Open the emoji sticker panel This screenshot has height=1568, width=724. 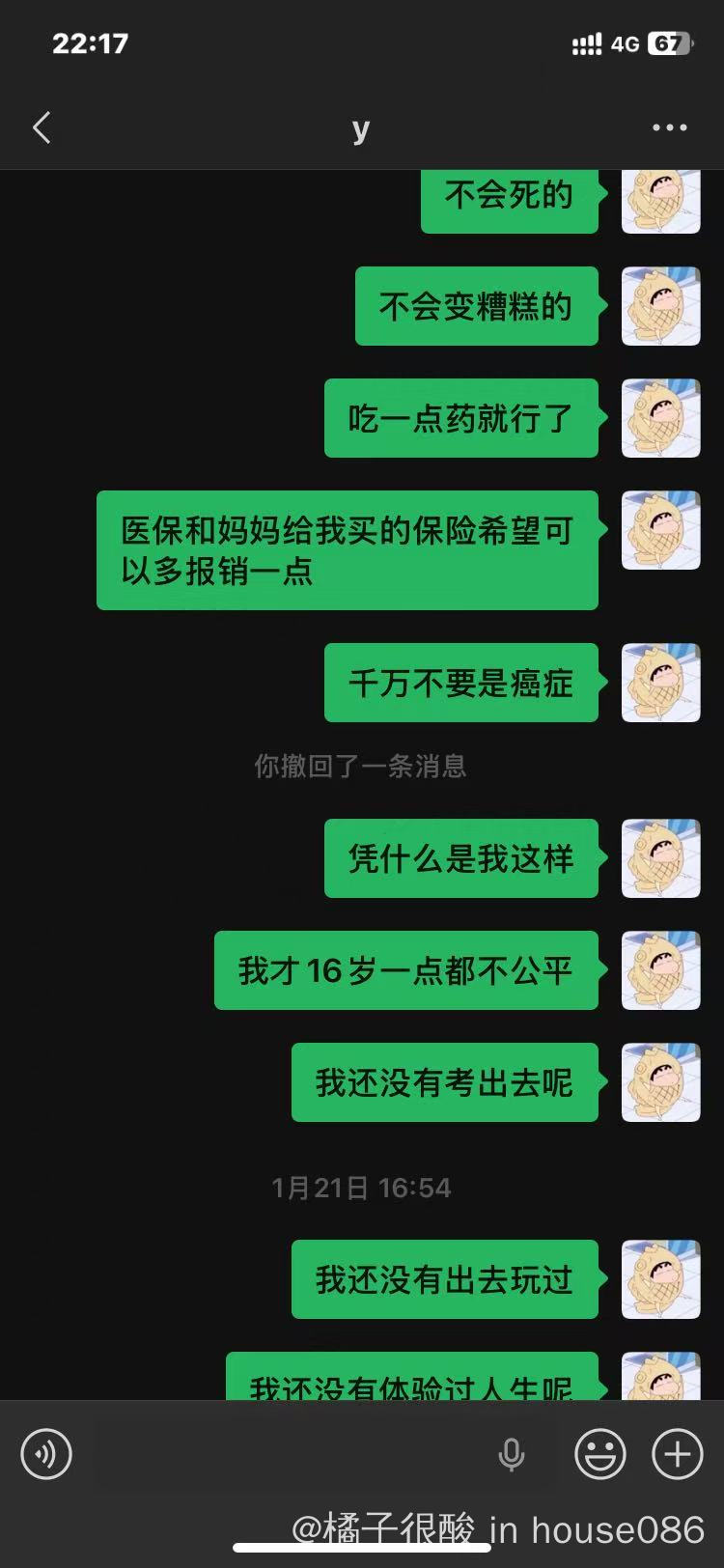tap(599, 1453)
